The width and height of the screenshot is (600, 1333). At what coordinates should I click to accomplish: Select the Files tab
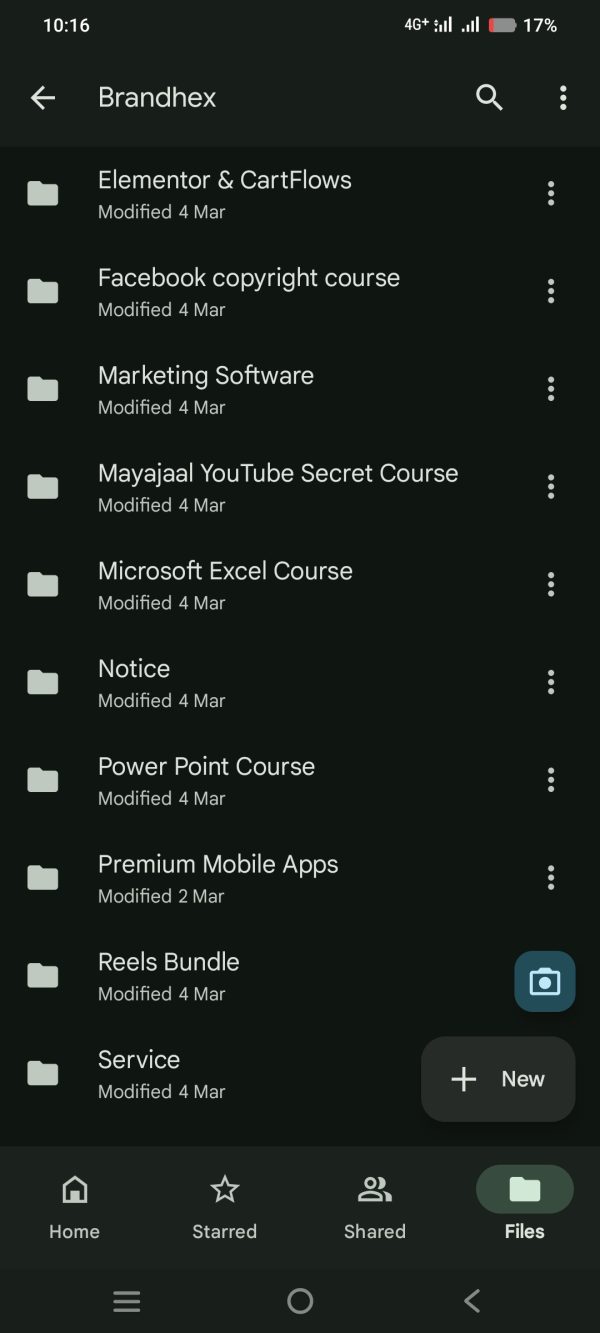[525, 1204]
